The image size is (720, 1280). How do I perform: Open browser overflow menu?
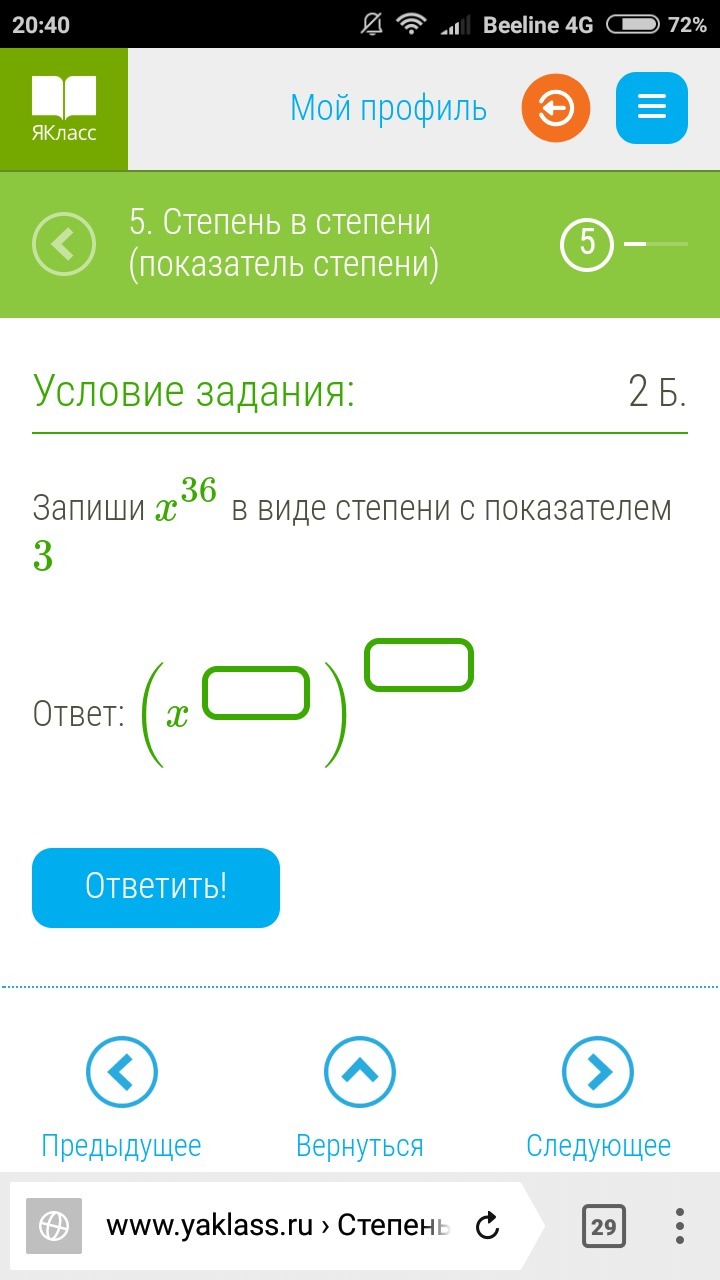[x=680, y=1225]
